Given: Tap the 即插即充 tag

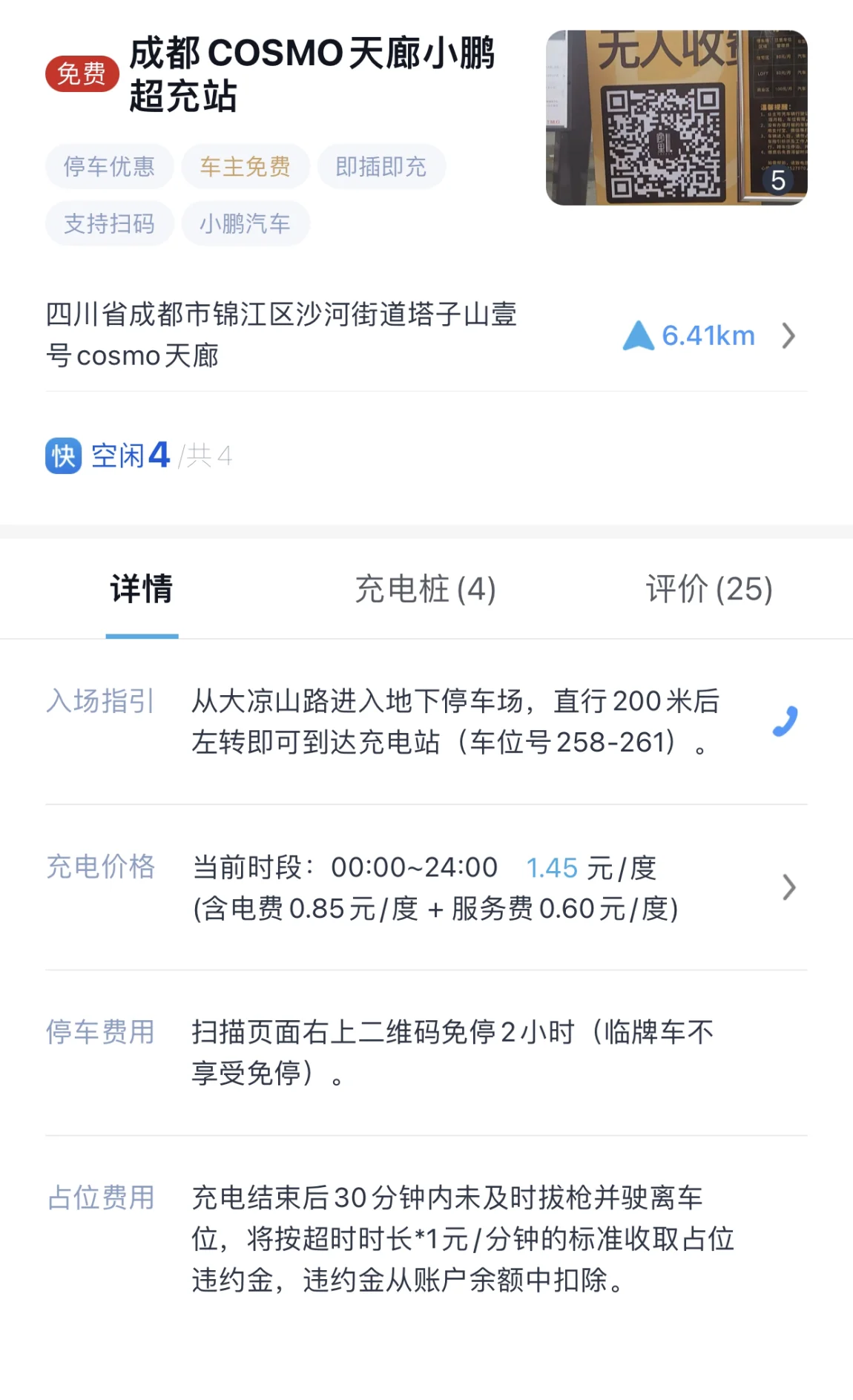Looking at the screenshot, I should [381, 166].
